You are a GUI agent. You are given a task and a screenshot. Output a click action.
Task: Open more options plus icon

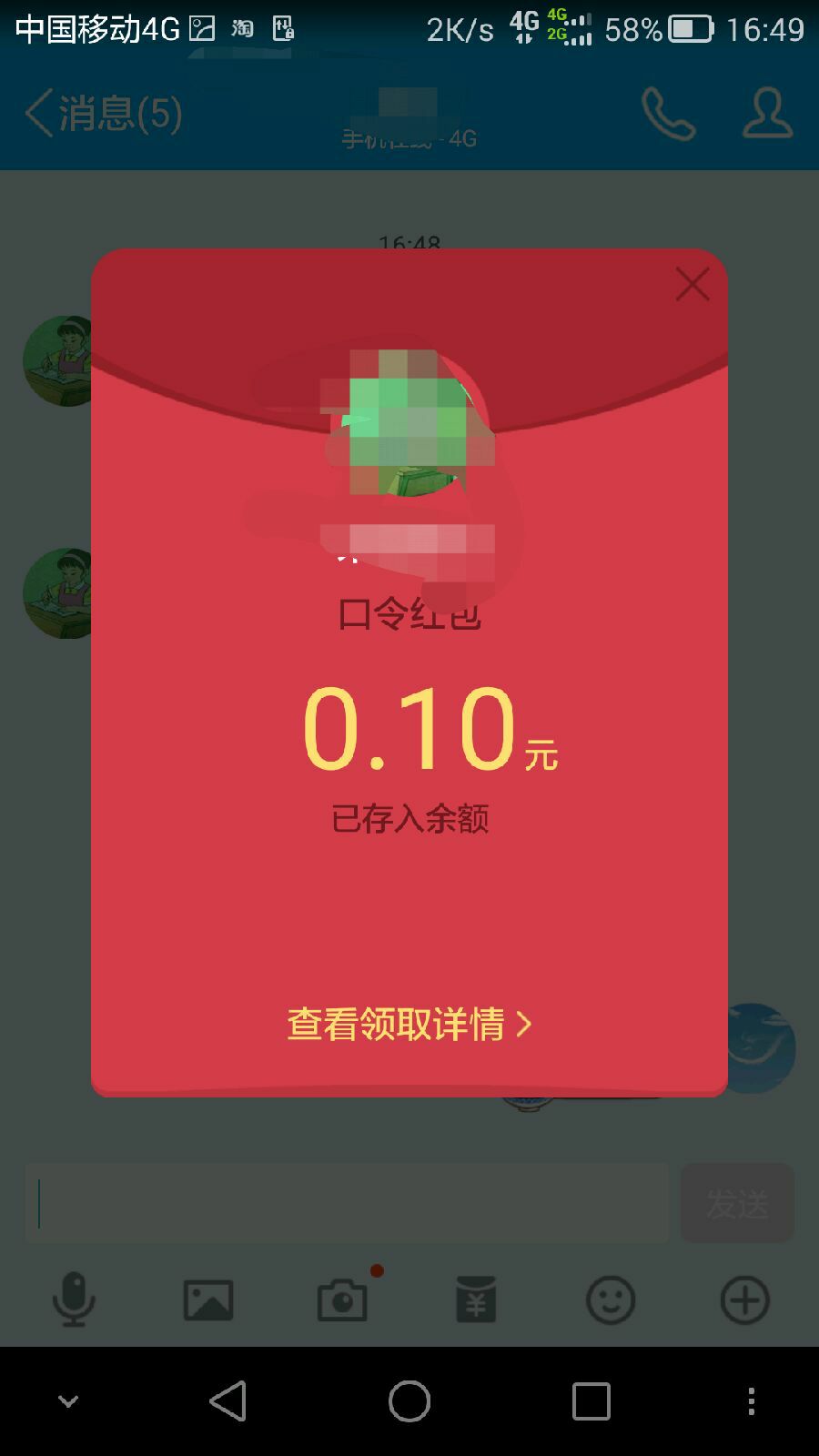click(745, 1299)
